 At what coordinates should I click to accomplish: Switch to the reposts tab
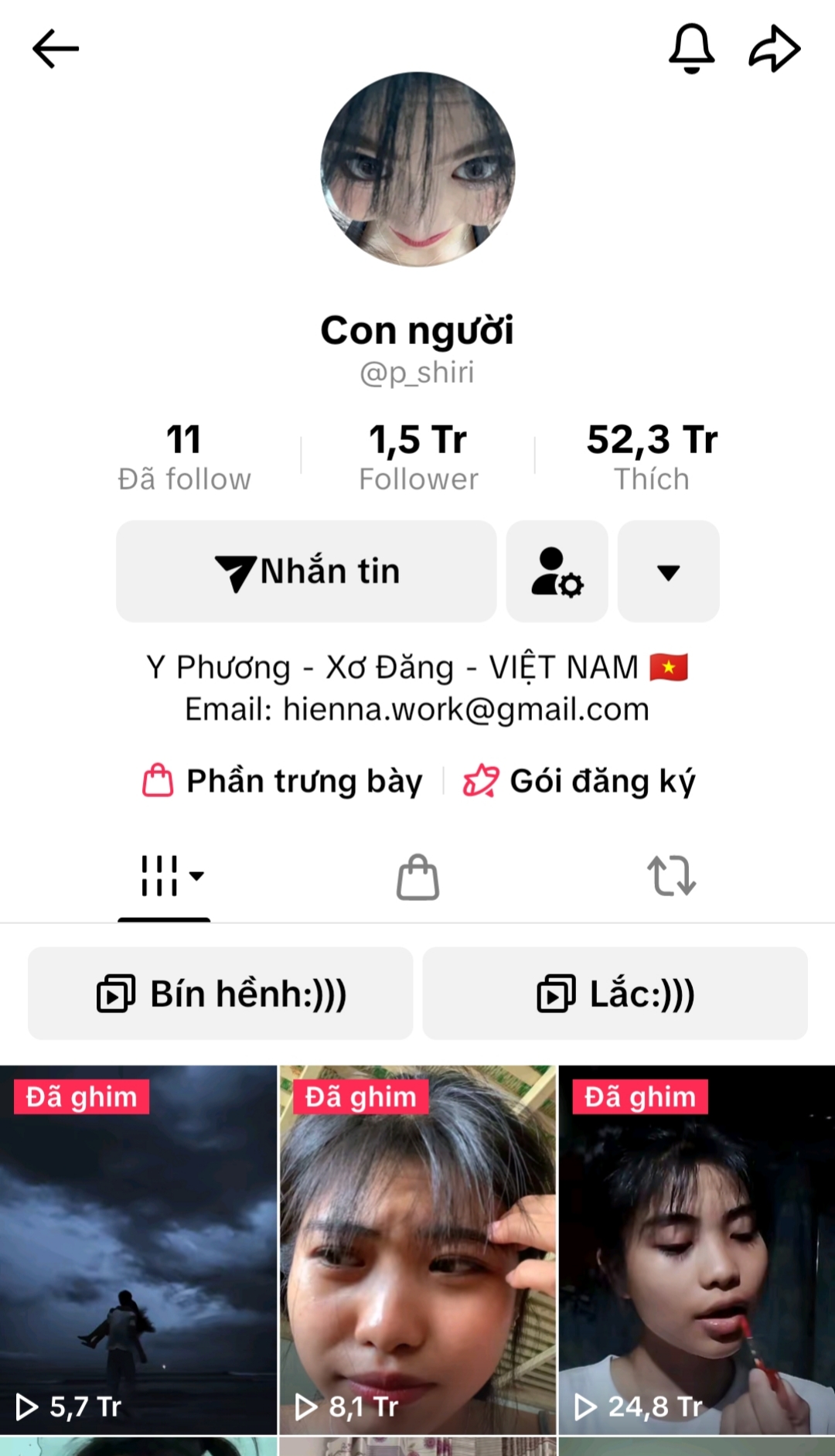pos(671,876)
